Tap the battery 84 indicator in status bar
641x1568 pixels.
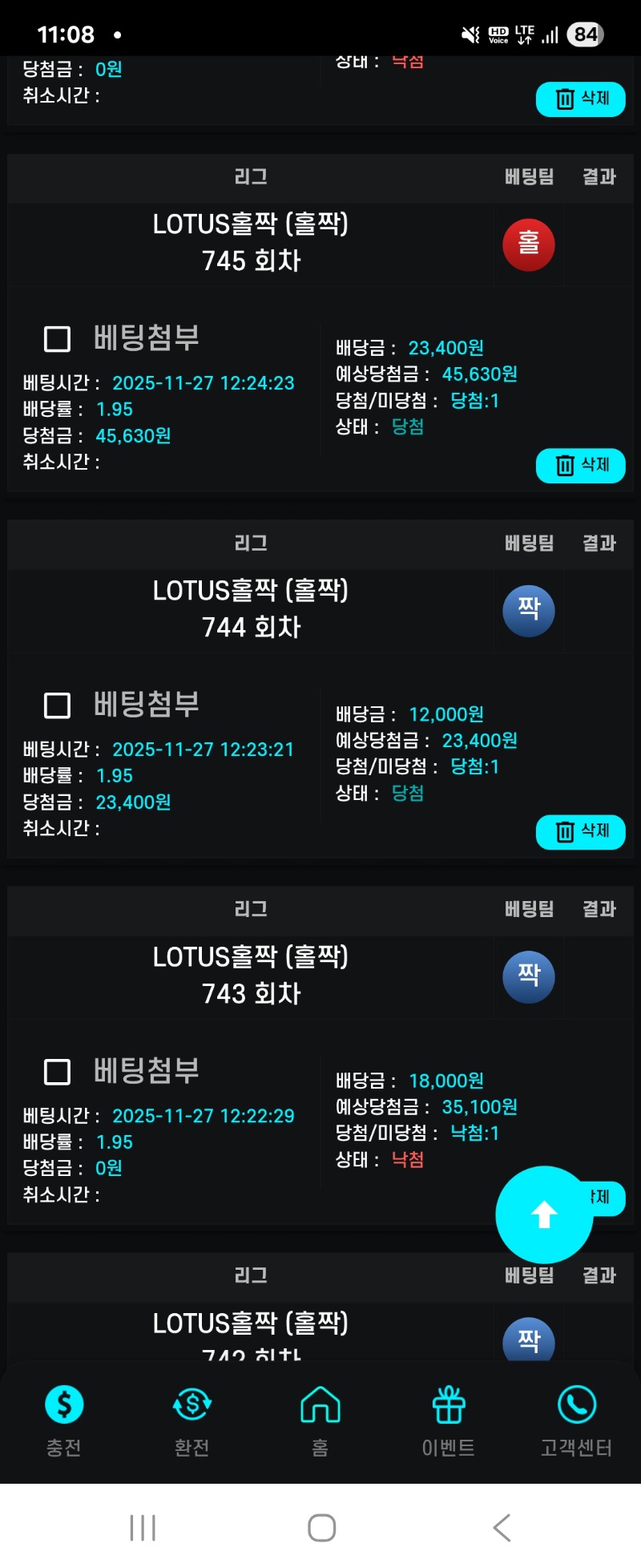[x=584, y=34]
